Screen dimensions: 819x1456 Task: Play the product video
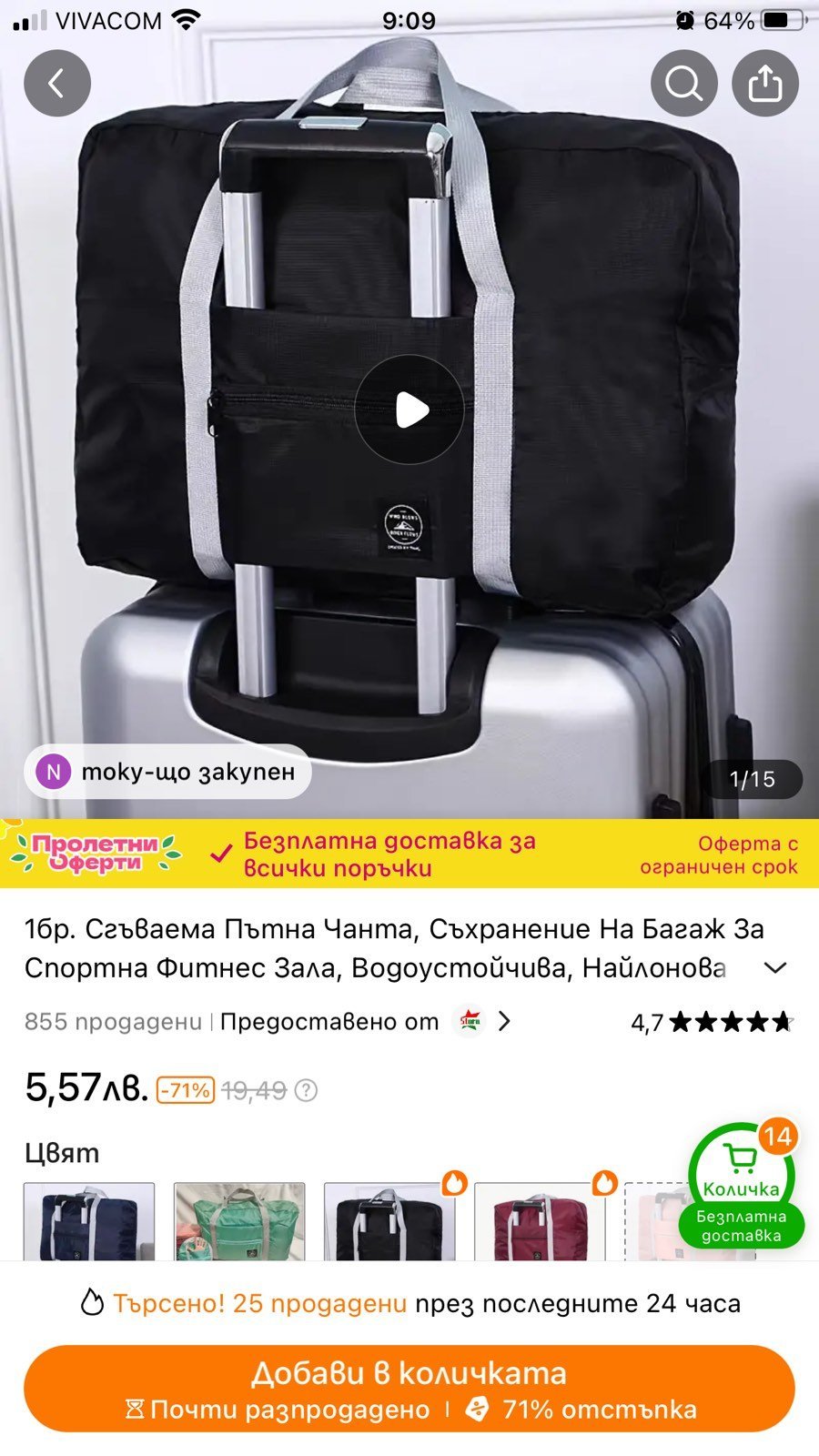coord(409,410)
